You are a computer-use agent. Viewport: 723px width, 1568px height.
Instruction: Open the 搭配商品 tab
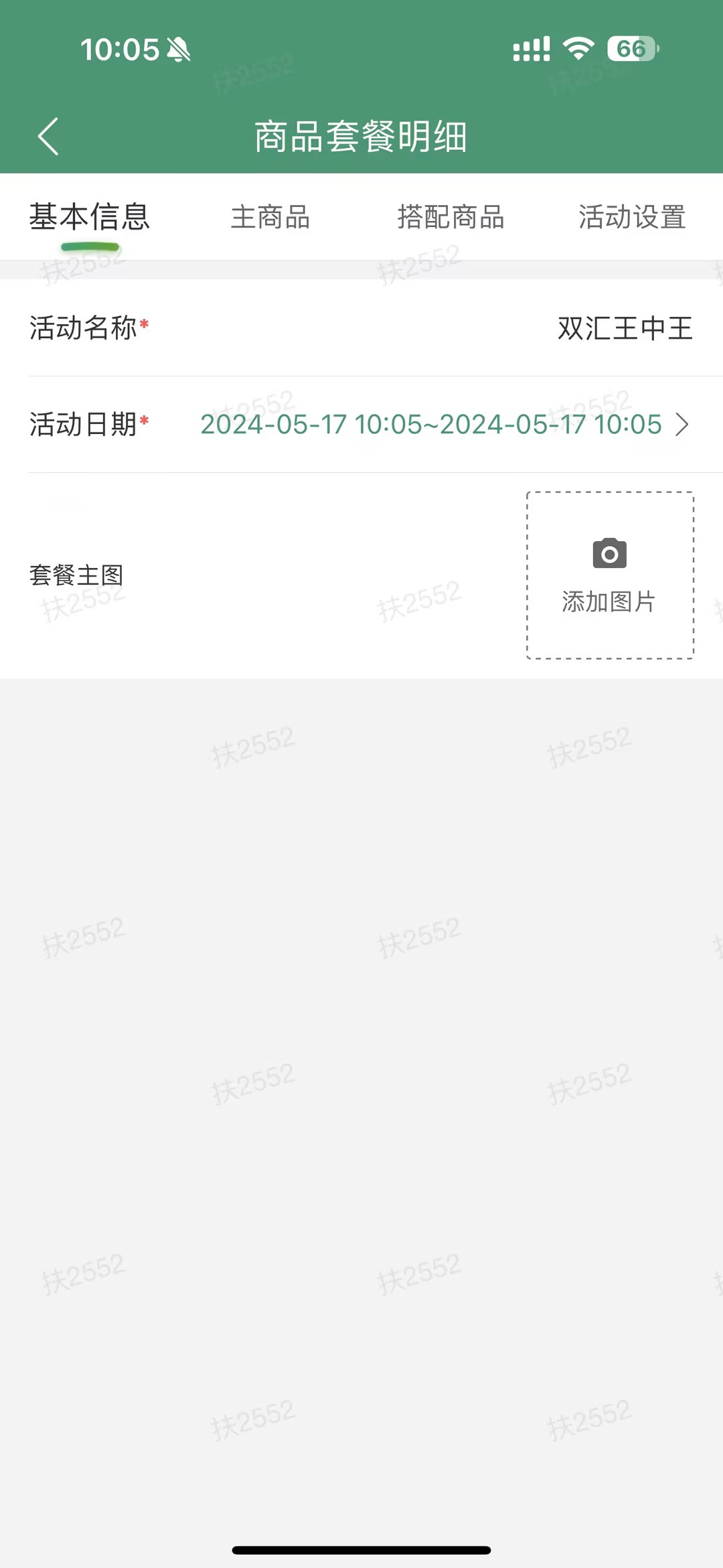pyautogui.click(x=451, y=217)
